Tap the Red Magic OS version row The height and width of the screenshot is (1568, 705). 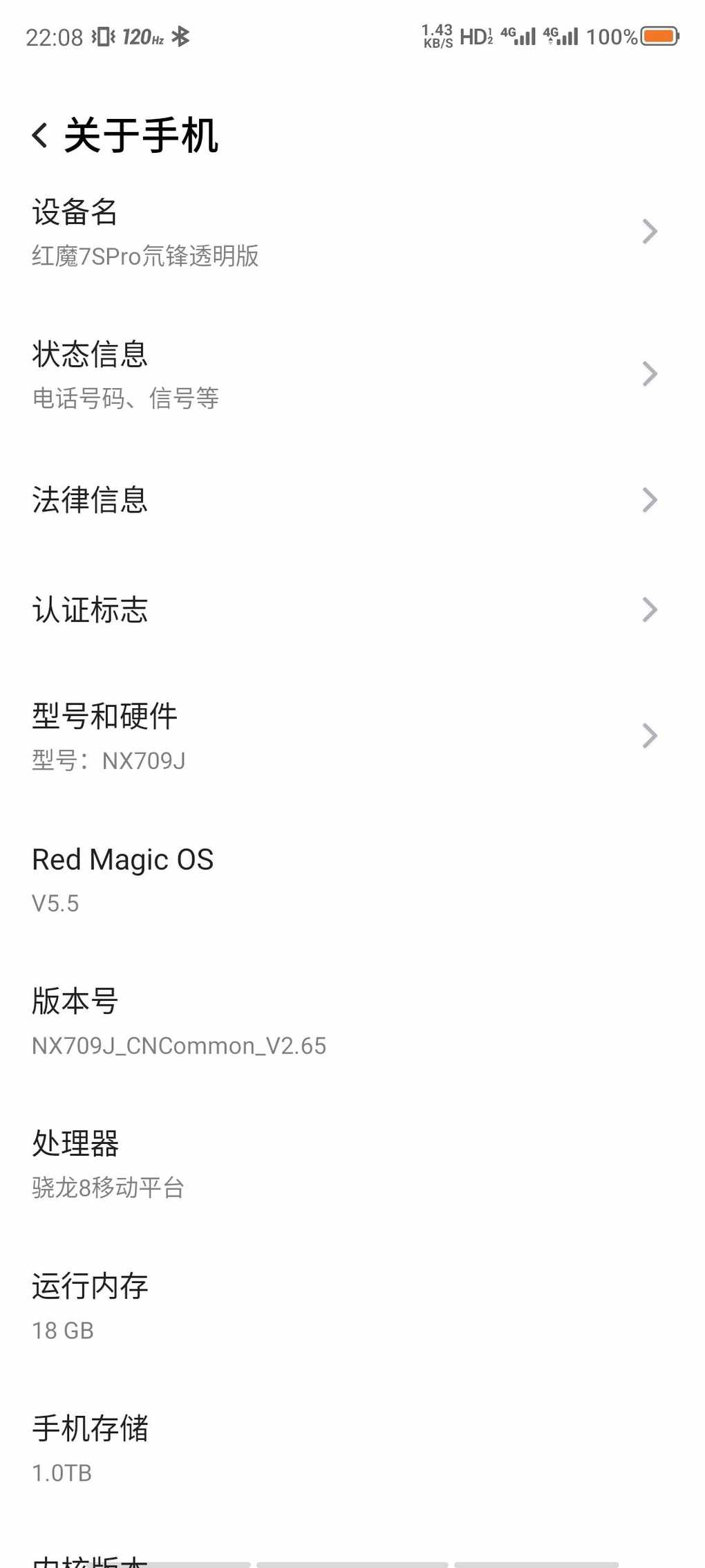352,880
